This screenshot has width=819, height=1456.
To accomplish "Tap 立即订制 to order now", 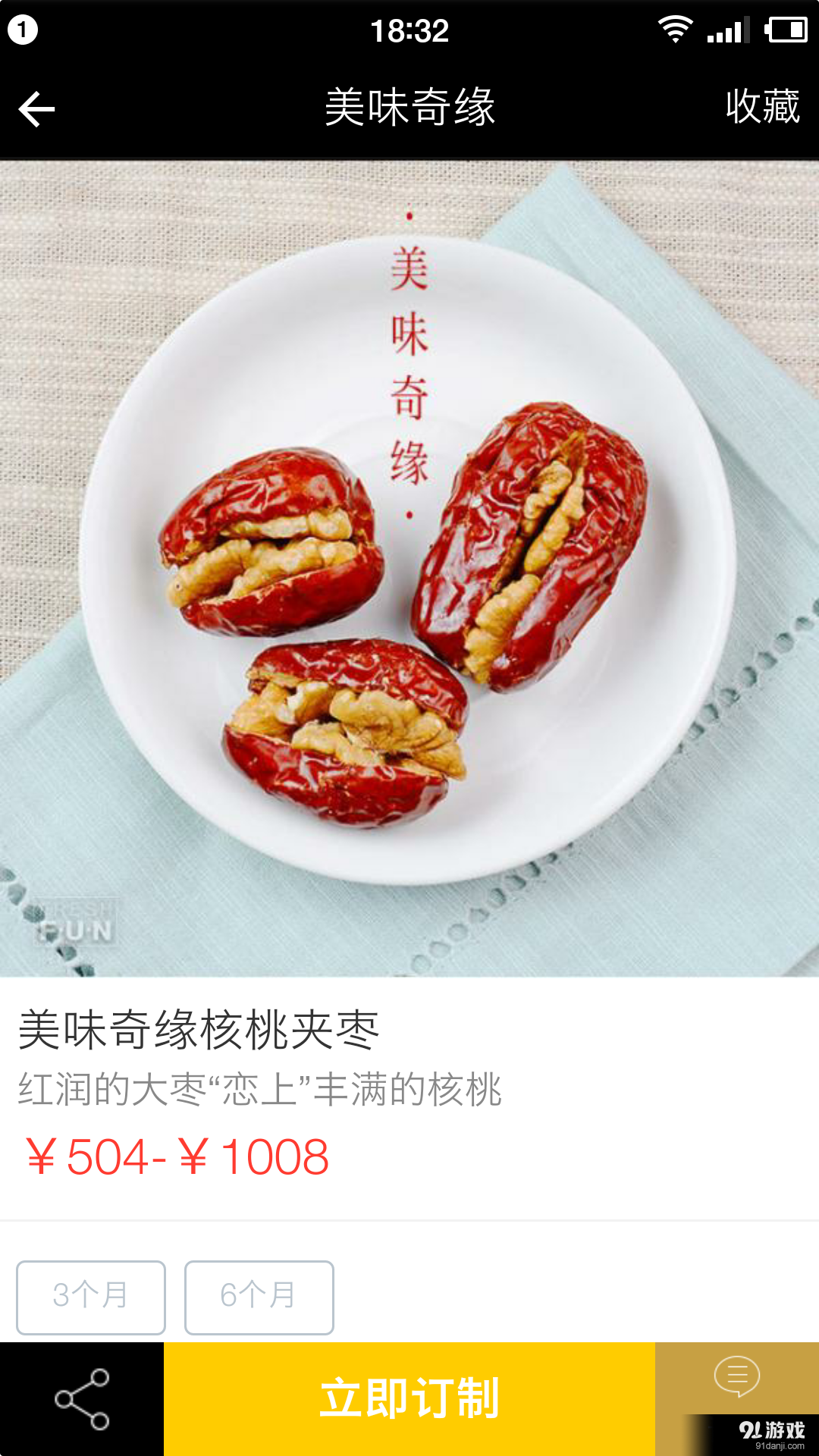I will coord(409,1399).
